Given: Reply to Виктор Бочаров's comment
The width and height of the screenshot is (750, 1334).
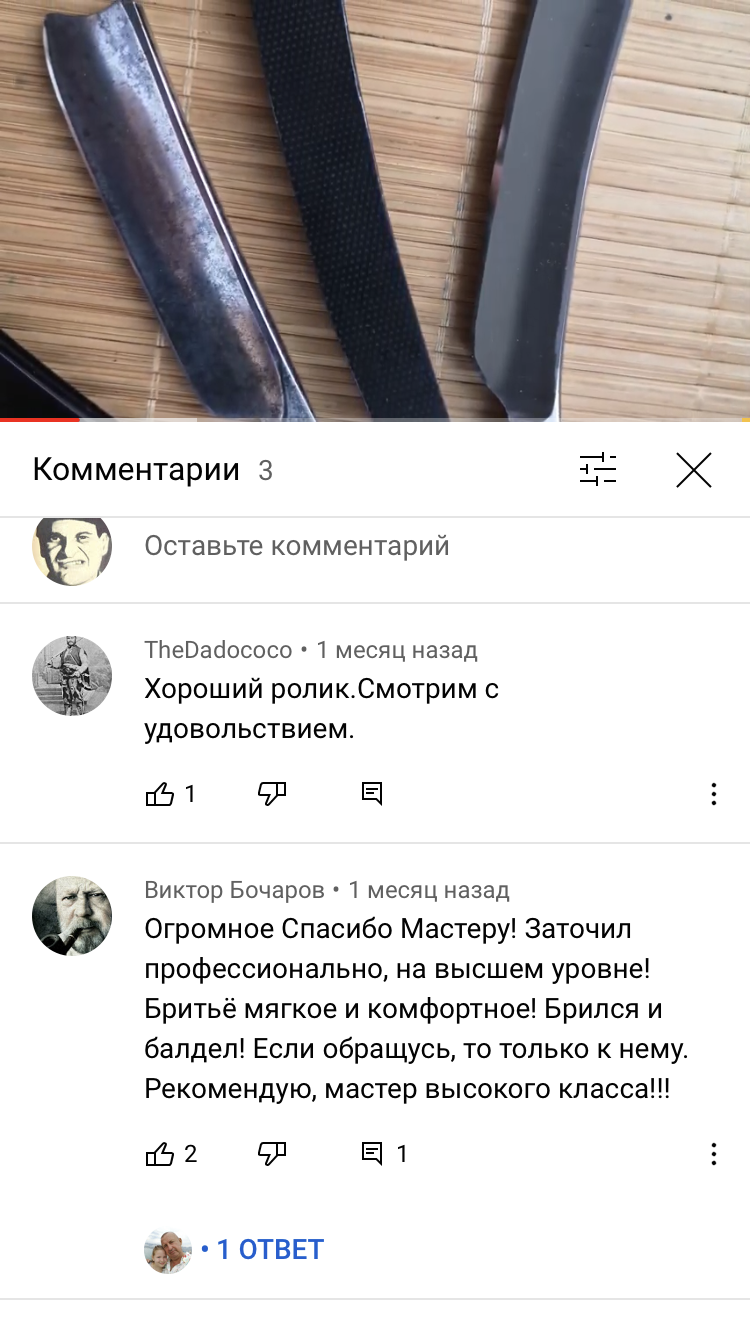Looking at the screenshot, I should [x=372, y=1154].
